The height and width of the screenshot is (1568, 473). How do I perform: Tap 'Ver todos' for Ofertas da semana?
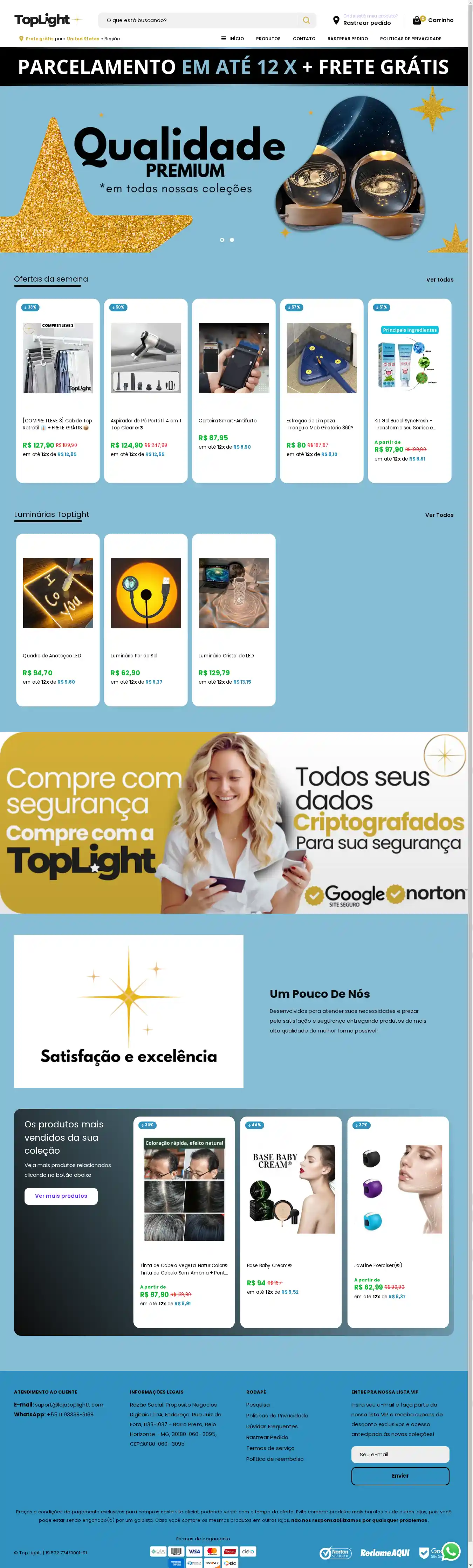(x=439, y=279)
